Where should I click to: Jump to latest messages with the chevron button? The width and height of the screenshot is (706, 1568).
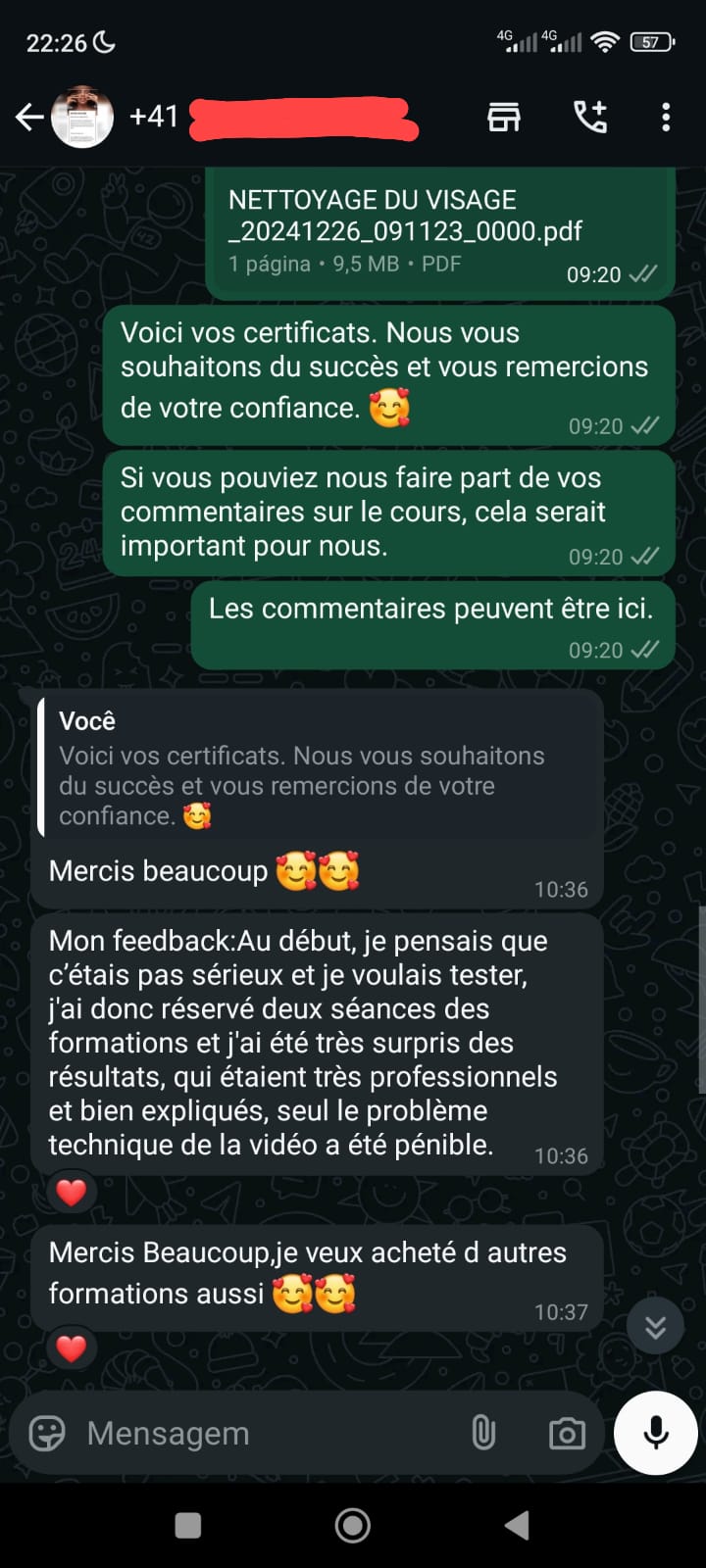(x=655, y=1325)
